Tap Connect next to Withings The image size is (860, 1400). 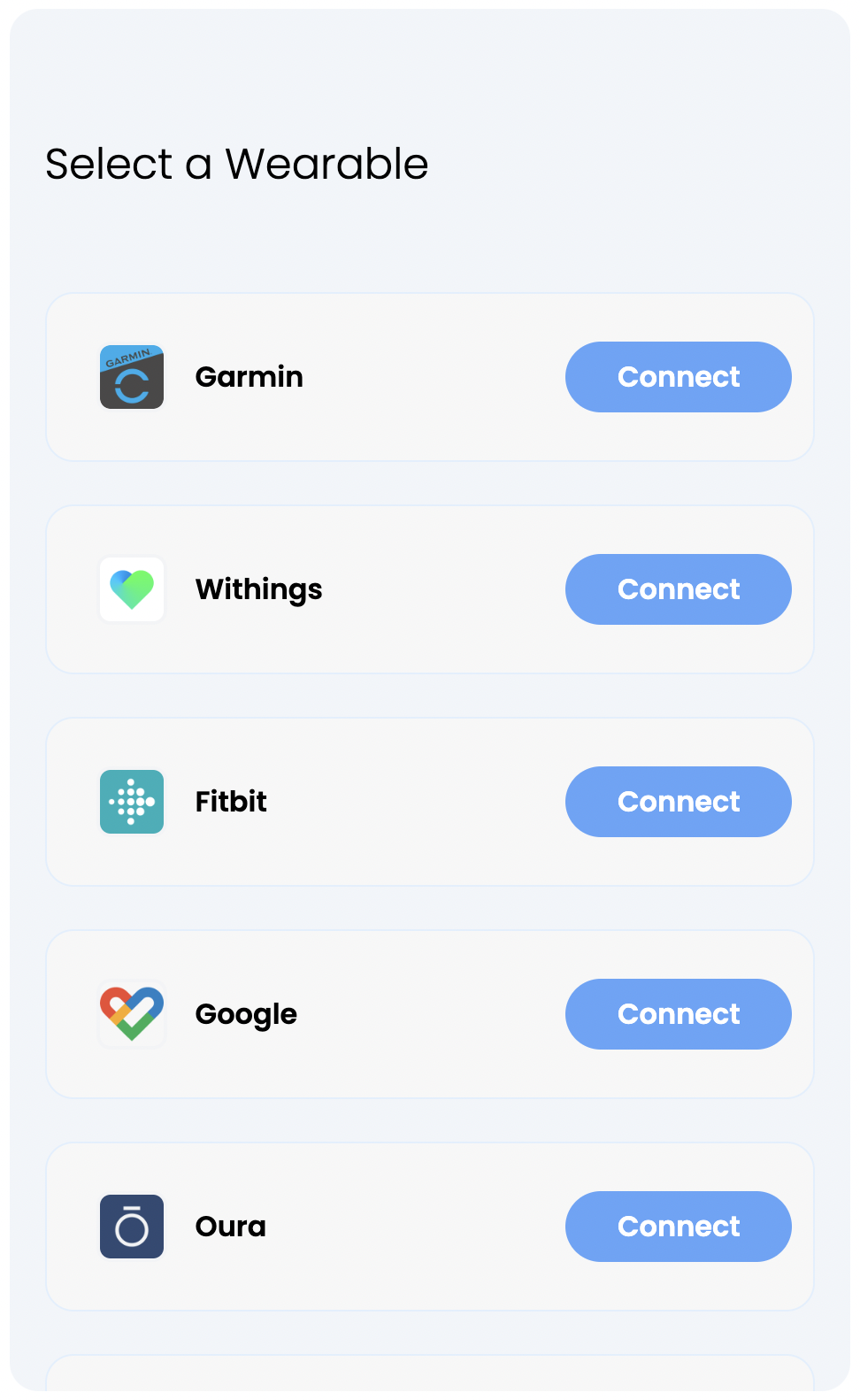pyautogui.click(x=678, y=589)
